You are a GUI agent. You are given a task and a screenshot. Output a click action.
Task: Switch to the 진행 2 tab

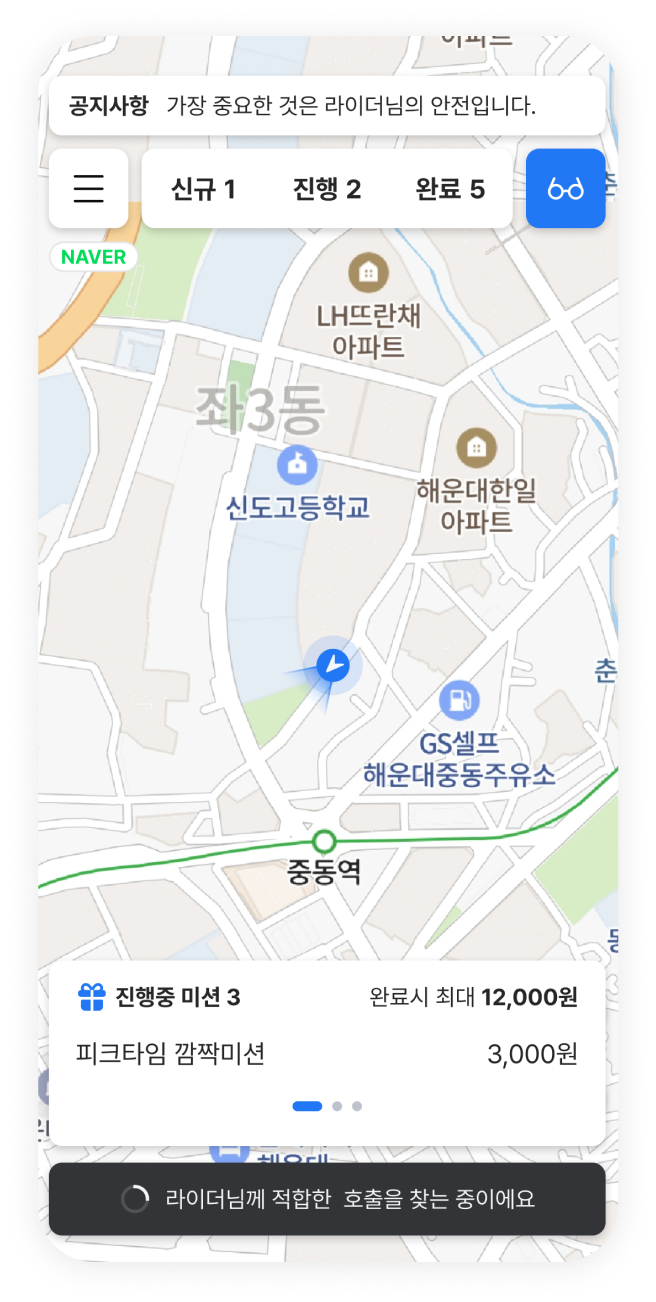pos(326,189)
